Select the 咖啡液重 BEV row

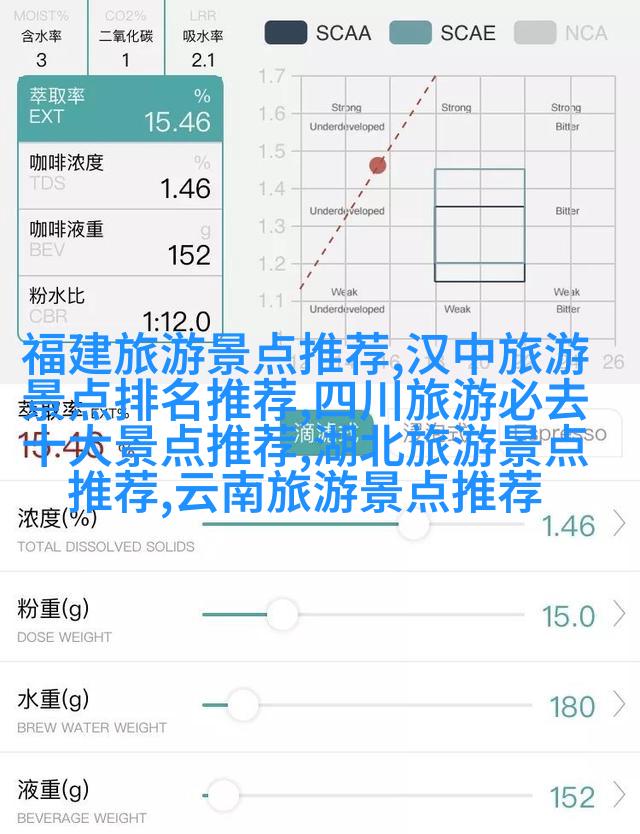tap(119, 241)
